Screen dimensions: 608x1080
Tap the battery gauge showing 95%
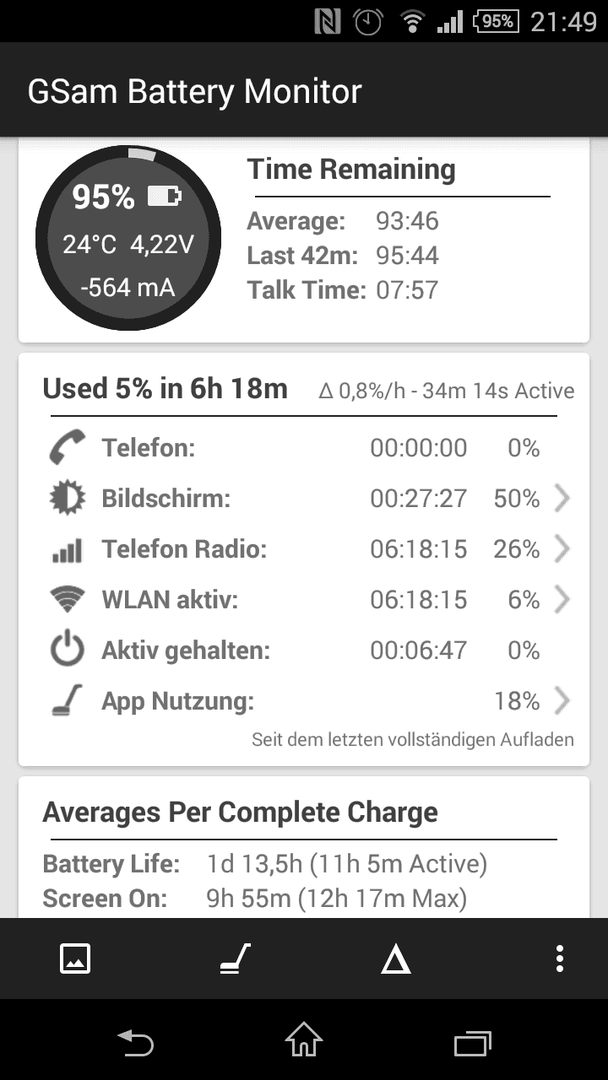128,238
